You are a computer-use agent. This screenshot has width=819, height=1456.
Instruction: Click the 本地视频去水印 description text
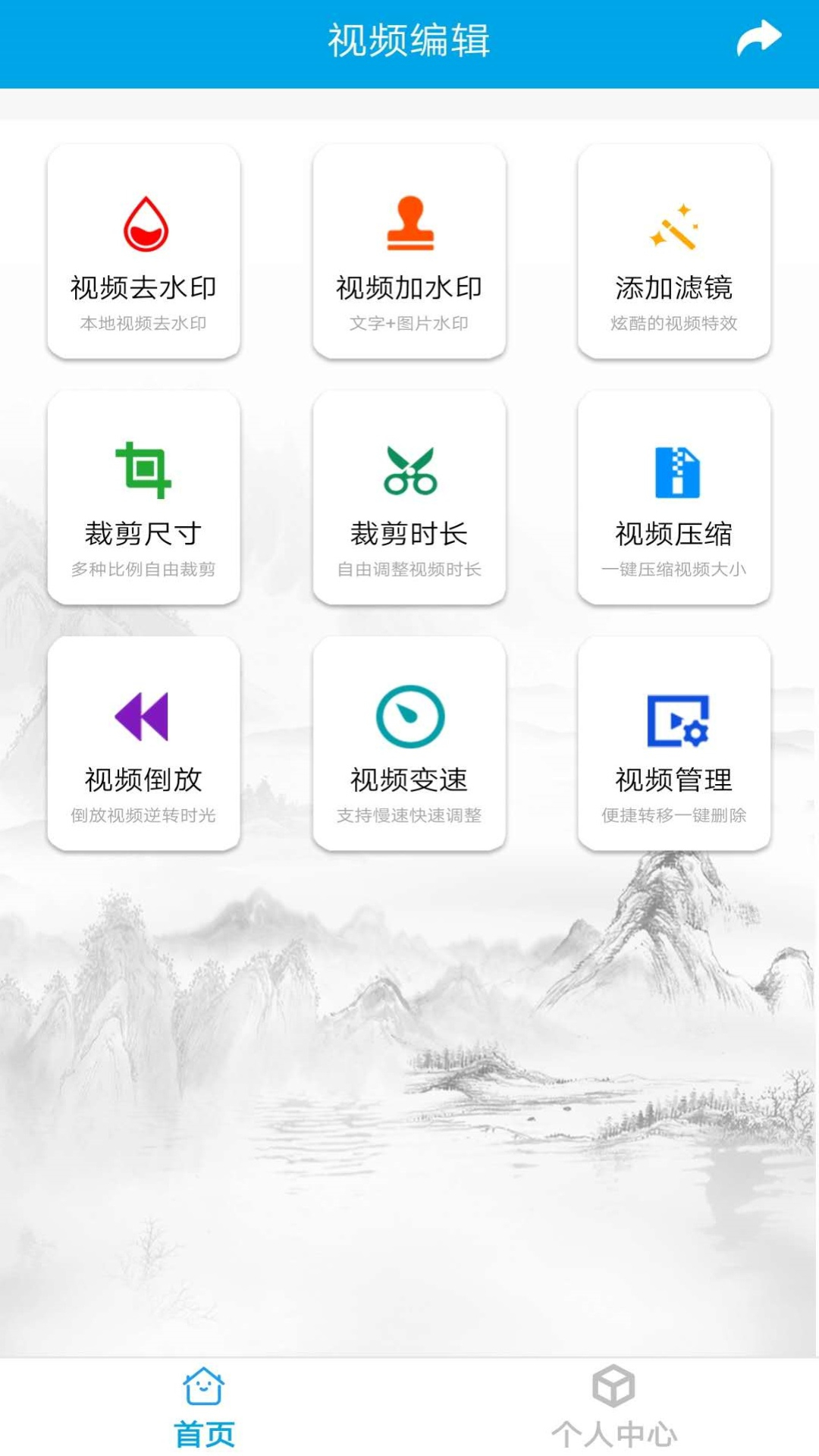click(x=144, y=325)
